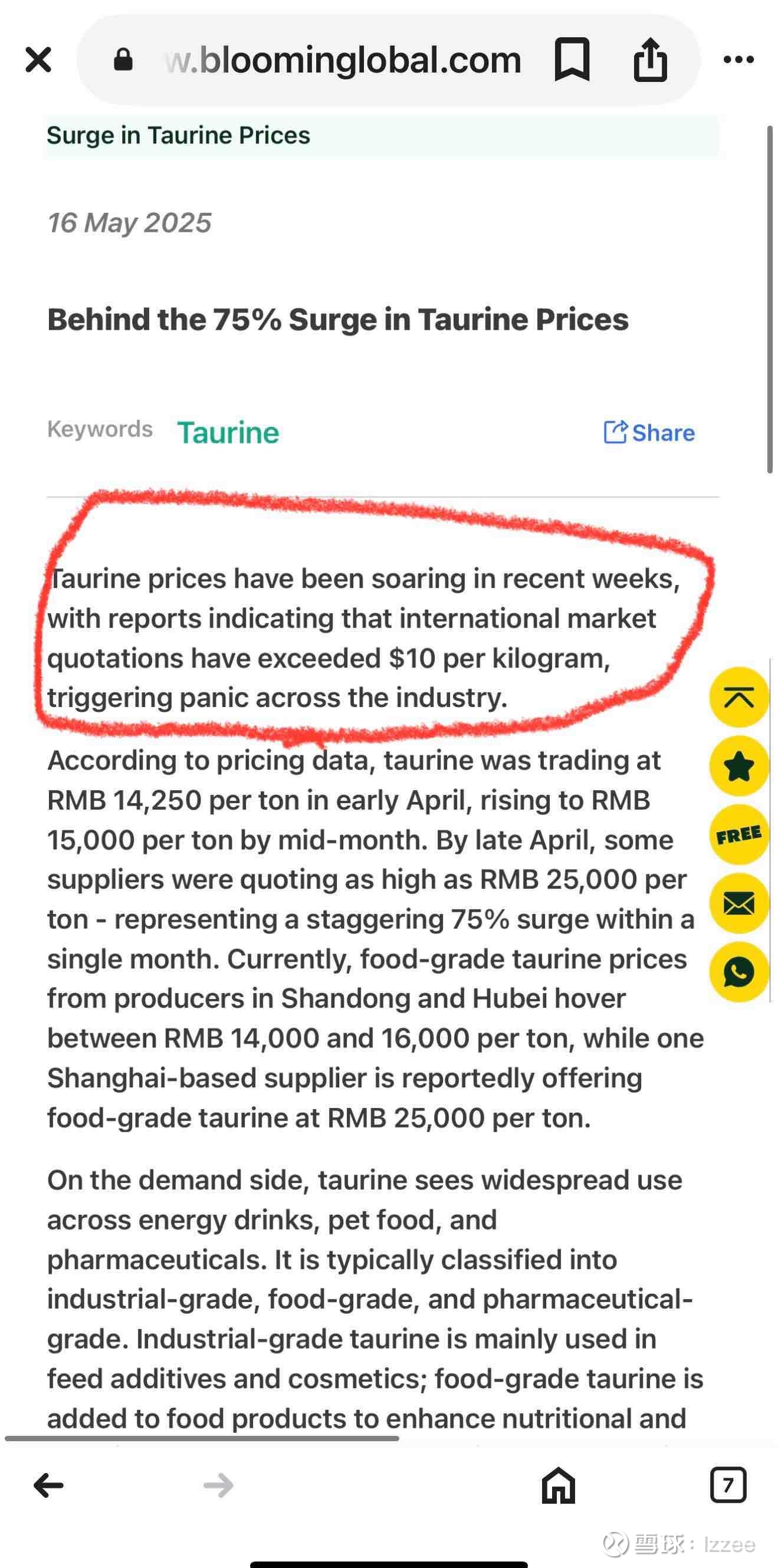Tap the lock icon to view site security
Viewport: 778px width, 1568px height.
124,59
